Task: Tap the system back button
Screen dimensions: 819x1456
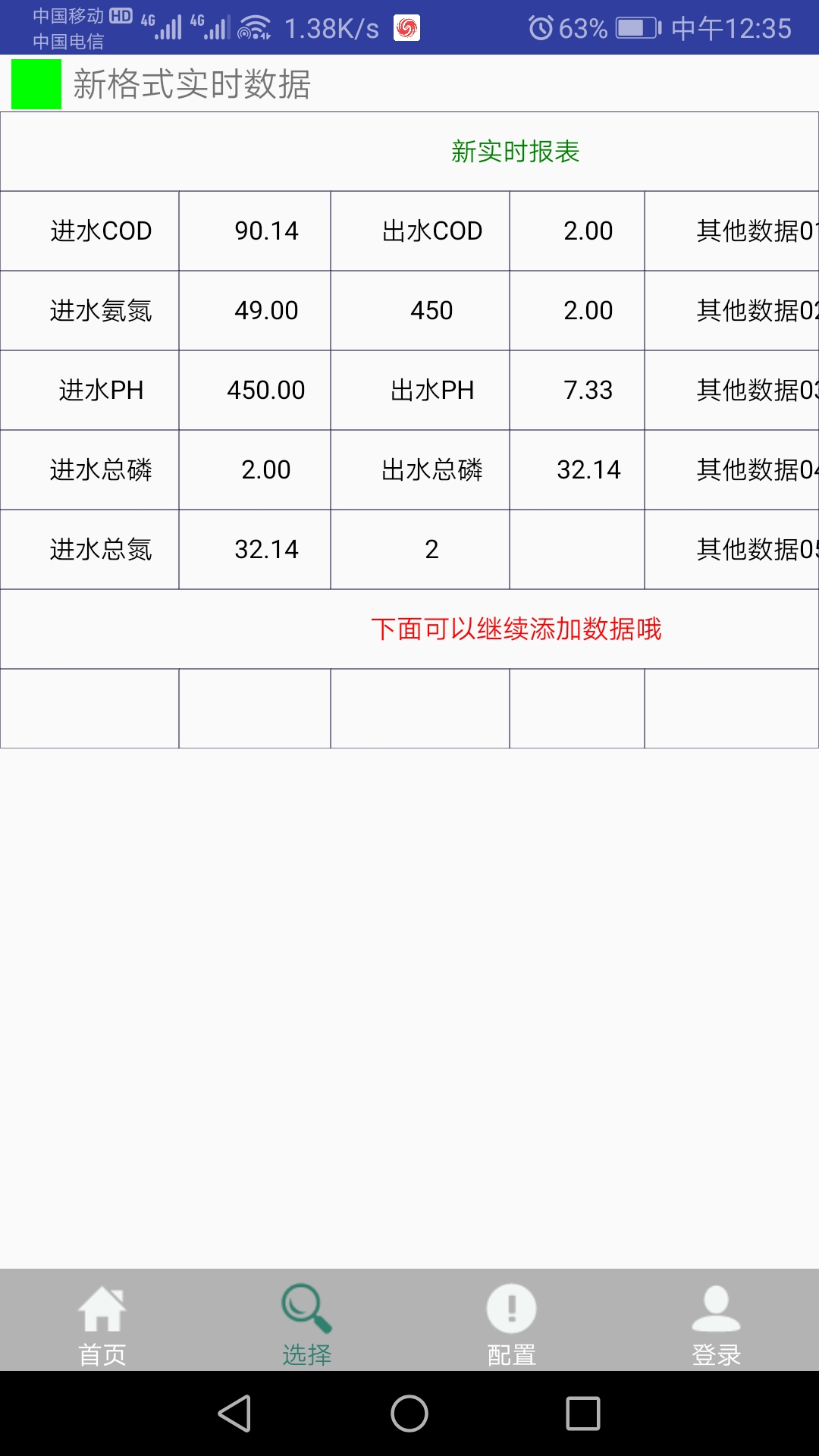Action: click(x=235, y=1414)
